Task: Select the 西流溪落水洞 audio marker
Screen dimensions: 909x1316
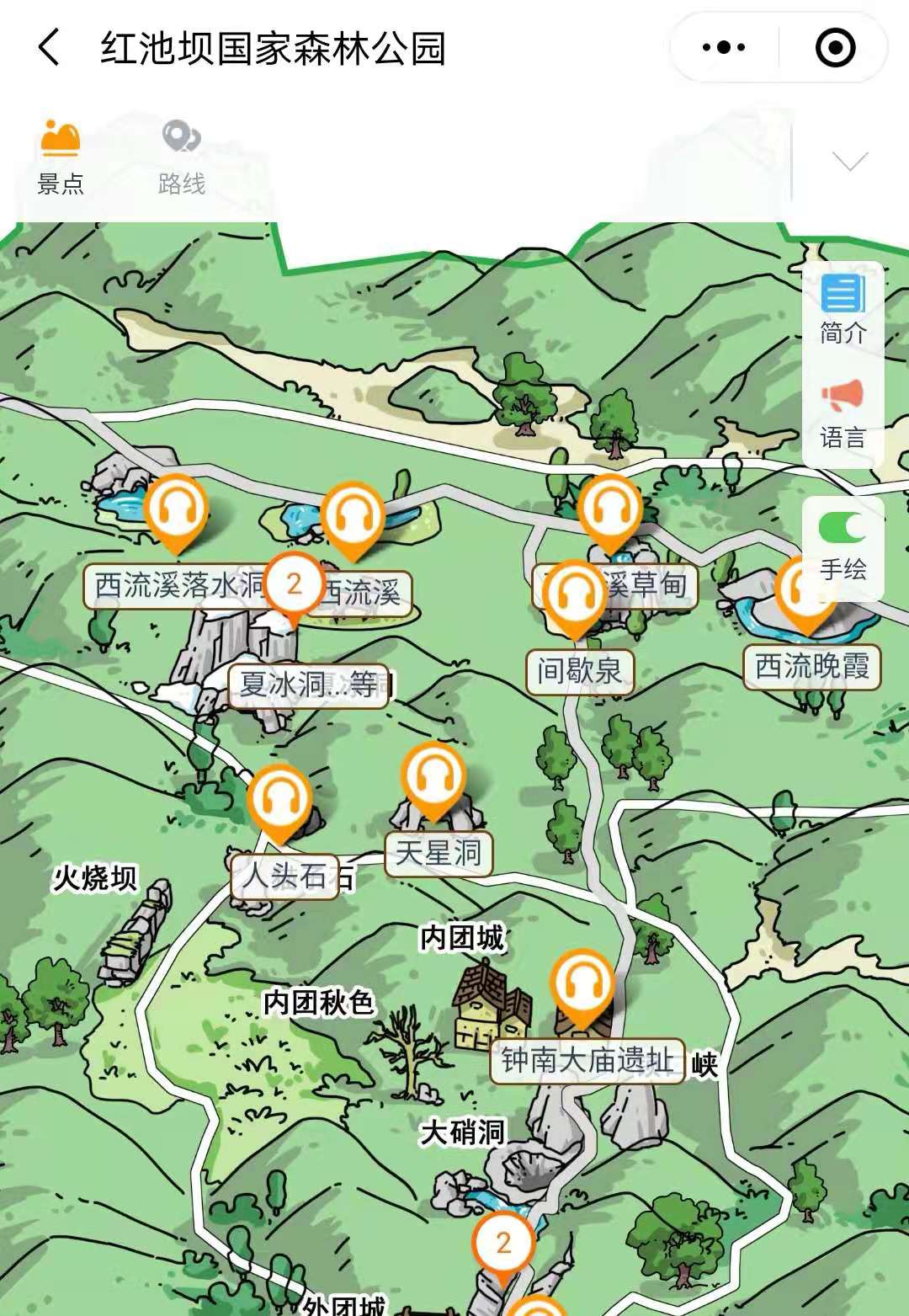Action: coord(176,510)
